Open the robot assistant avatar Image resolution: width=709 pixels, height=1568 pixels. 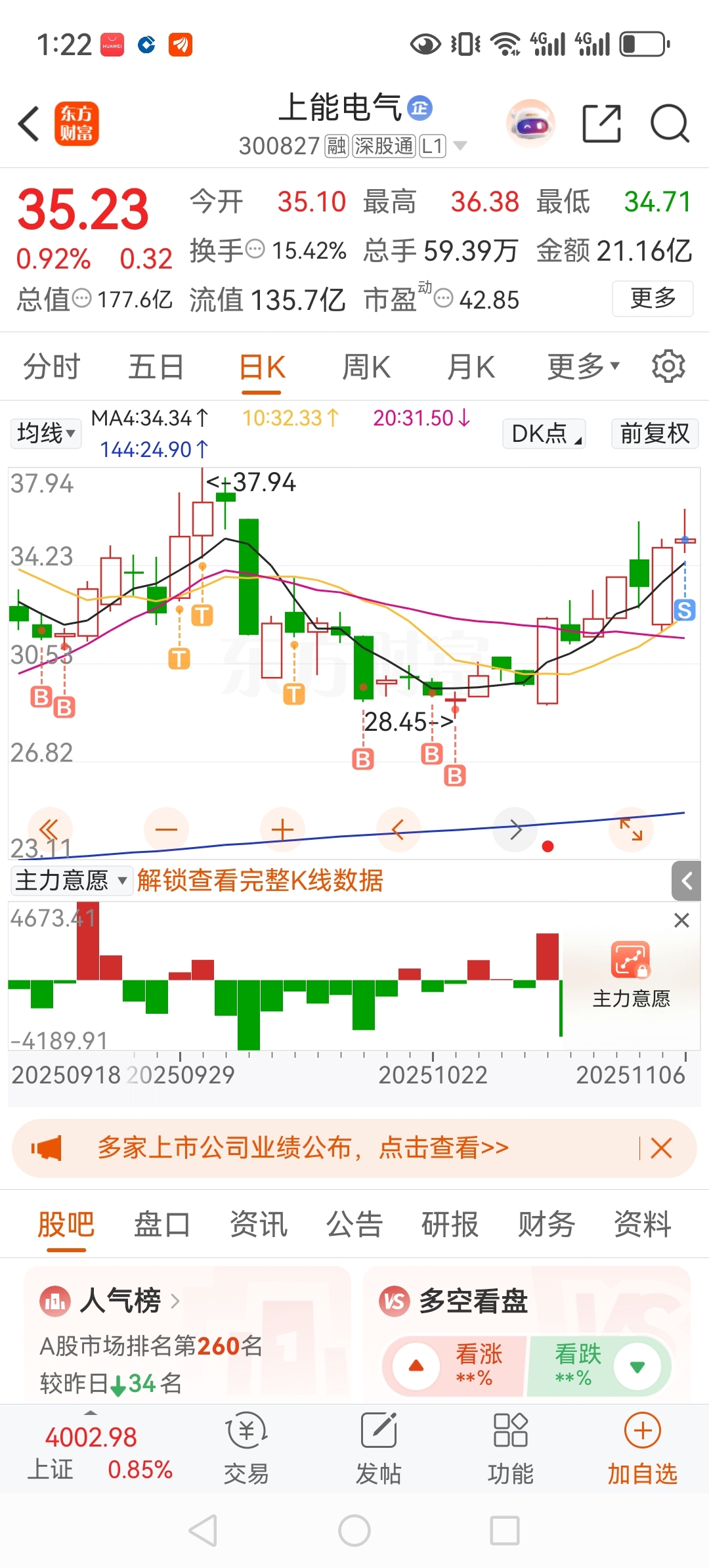point(530,123)
